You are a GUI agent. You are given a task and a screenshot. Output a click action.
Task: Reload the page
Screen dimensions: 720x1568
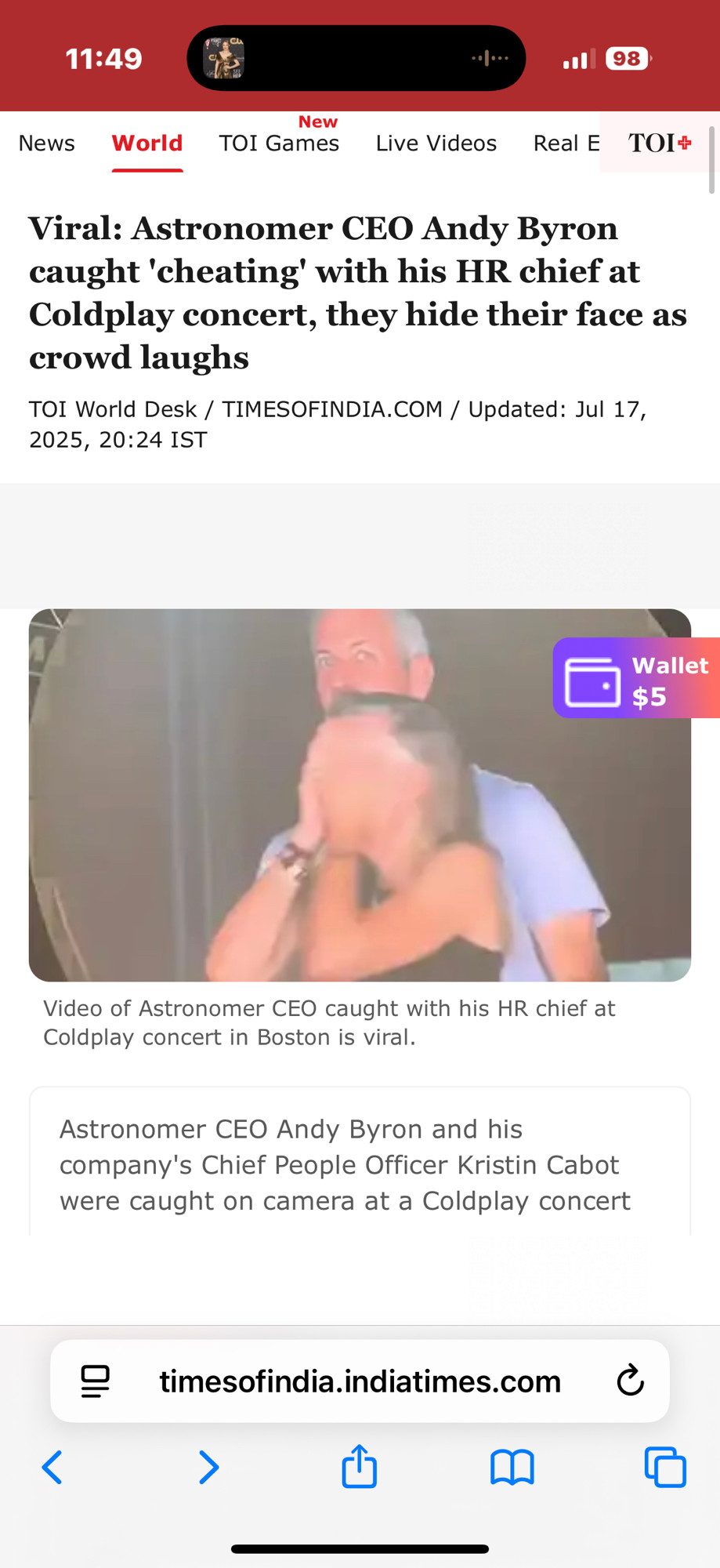click(630, 1381)
